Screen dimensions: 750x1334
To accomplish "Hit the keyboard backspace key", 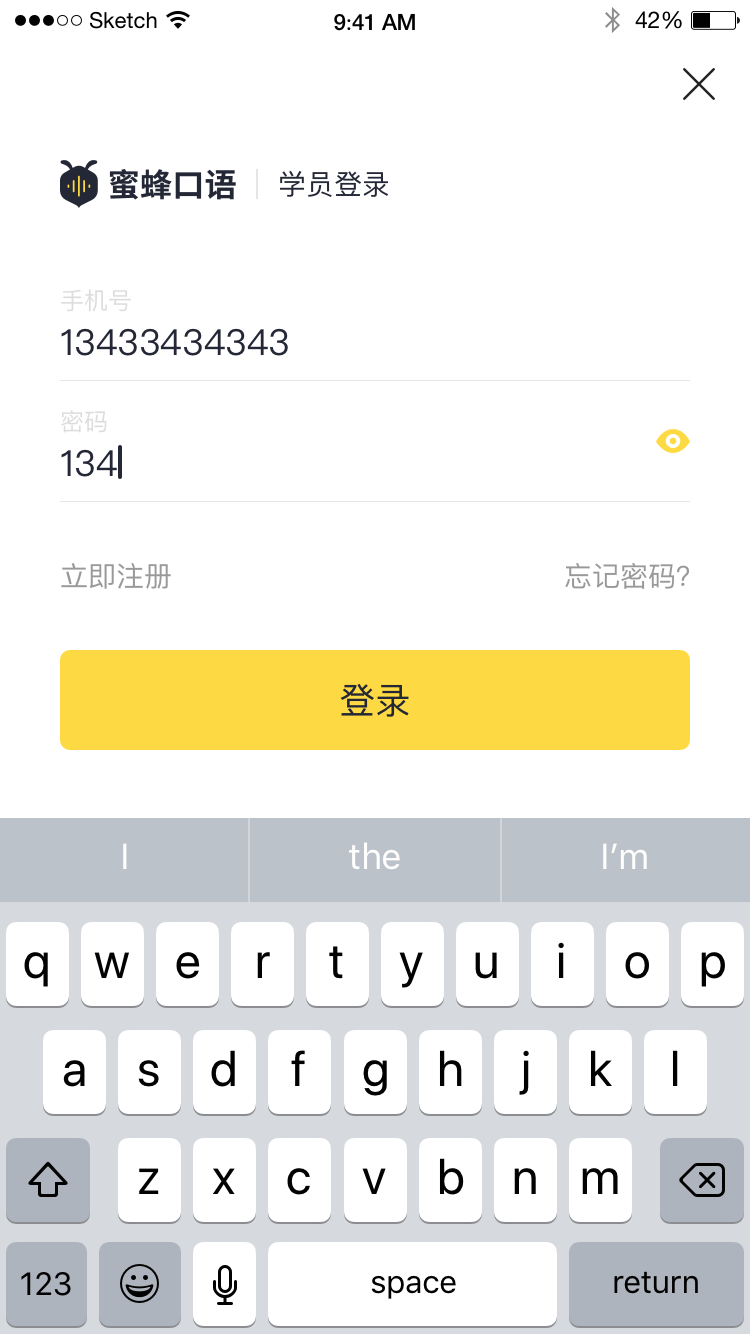I will point(701,1181).
